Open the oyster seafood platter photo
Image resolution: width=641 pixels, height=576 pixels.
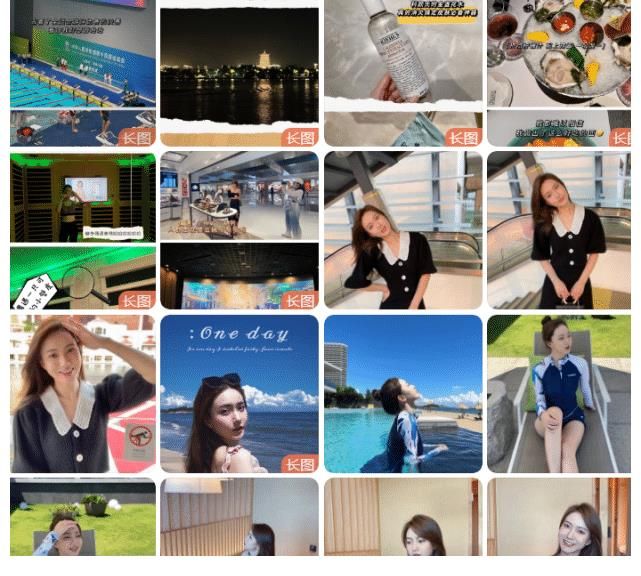[558, 70]
